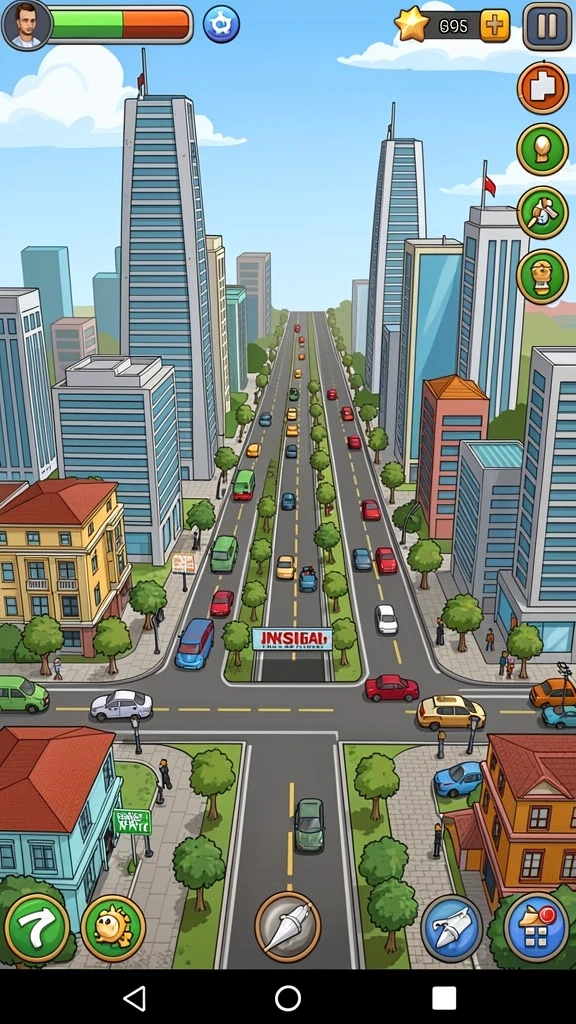Activate the center gray rocket button
576x1024 pixels.
[288, 927]
